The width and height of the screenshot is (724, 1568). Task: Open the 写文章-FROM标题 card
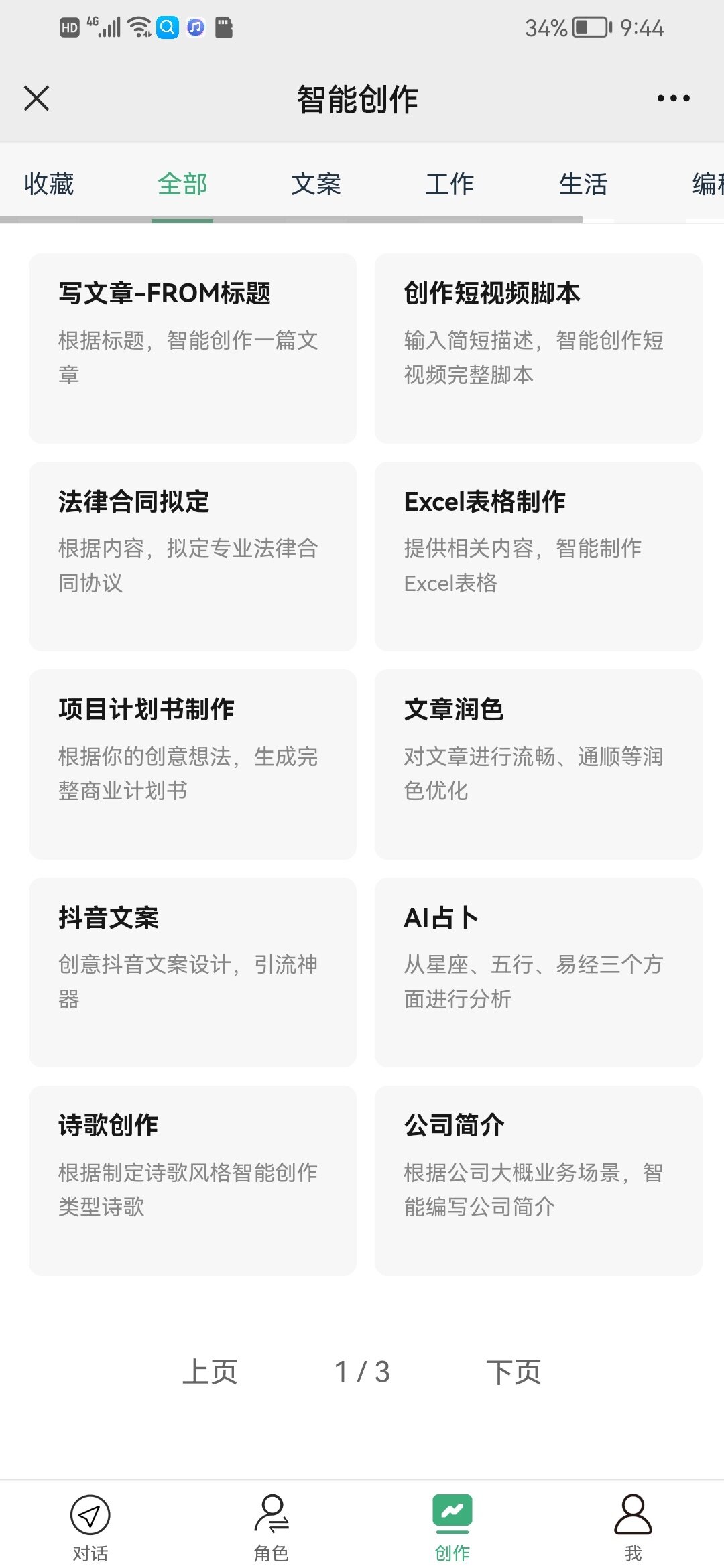192,348
